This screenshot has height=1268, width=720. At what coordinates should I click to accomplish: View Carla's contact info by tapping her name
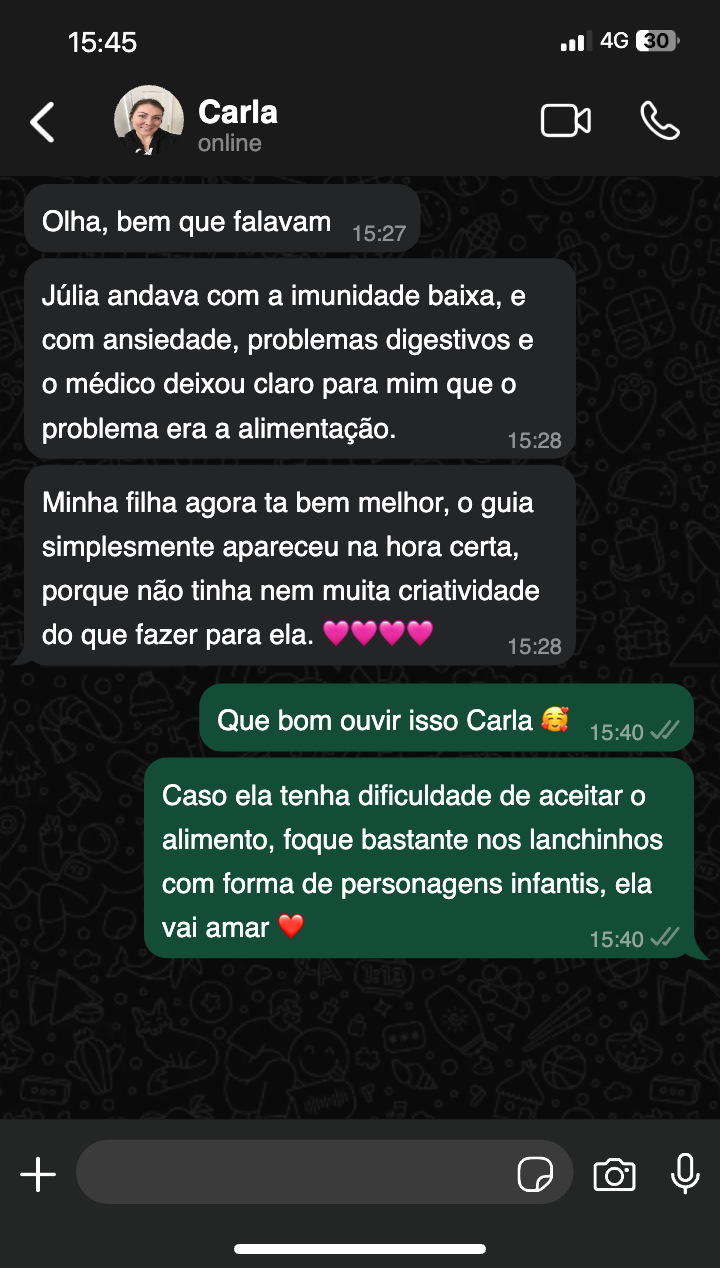(239, 111)
